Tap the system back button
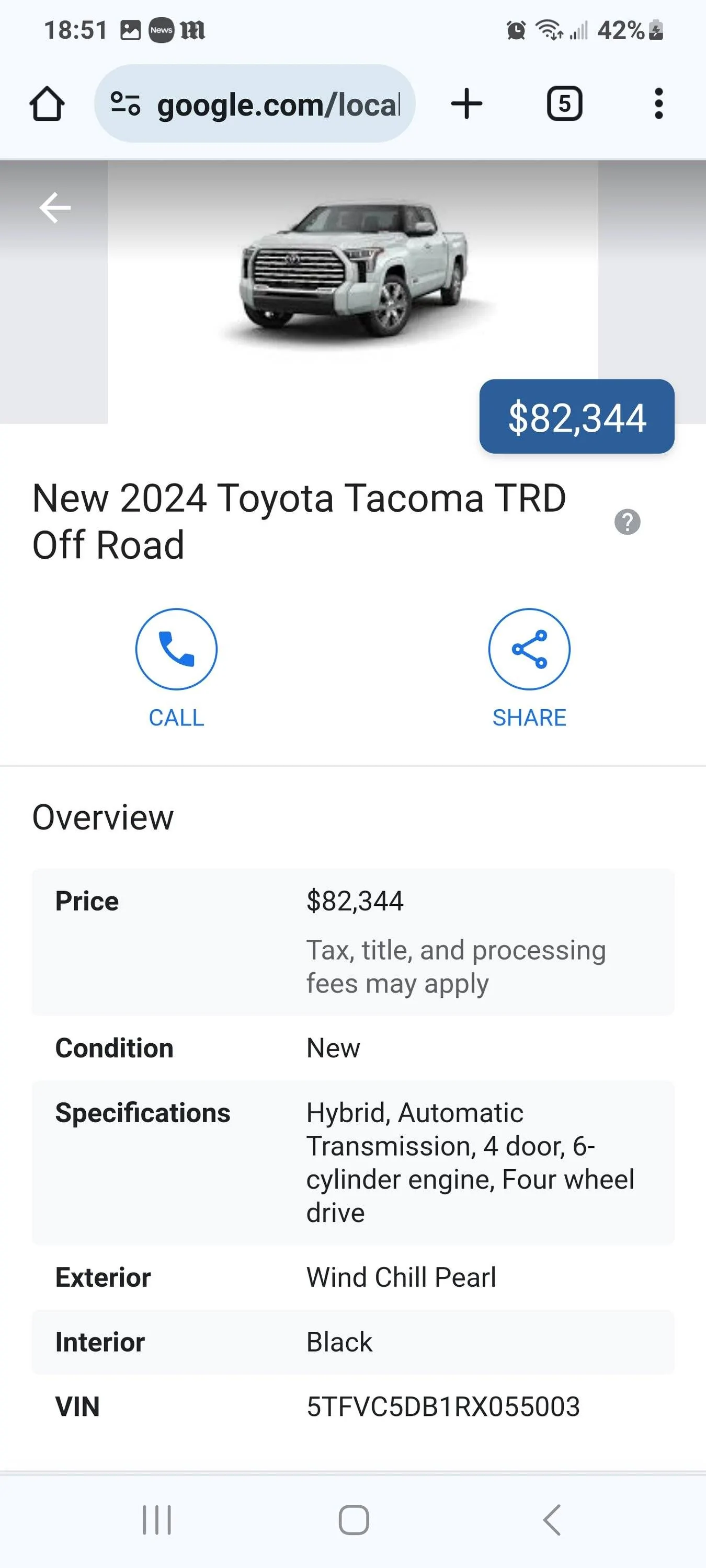 552,1520
